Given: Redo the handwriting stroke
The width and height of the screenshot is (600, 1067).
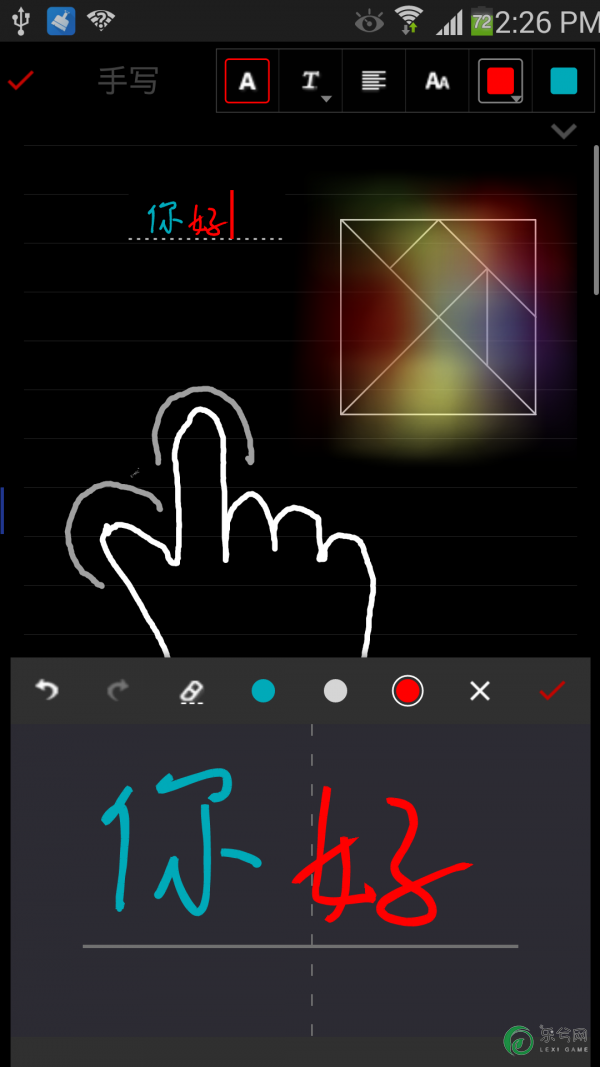Looking at the screenshot, I should [118, 691].
